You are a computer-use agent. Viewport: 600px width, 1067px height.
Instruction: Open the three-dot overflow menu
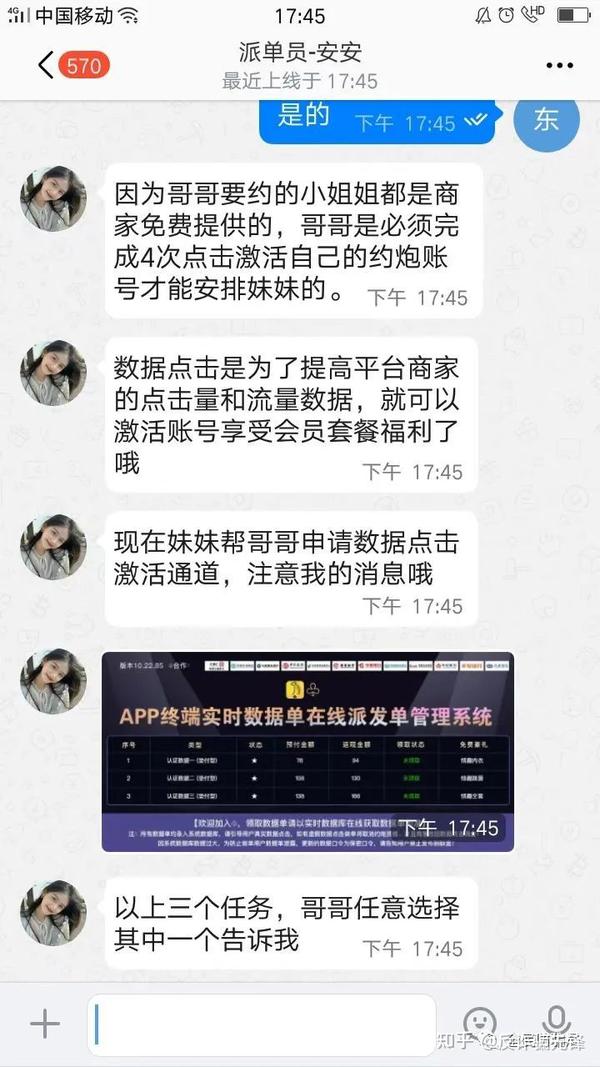click(559, 66)
